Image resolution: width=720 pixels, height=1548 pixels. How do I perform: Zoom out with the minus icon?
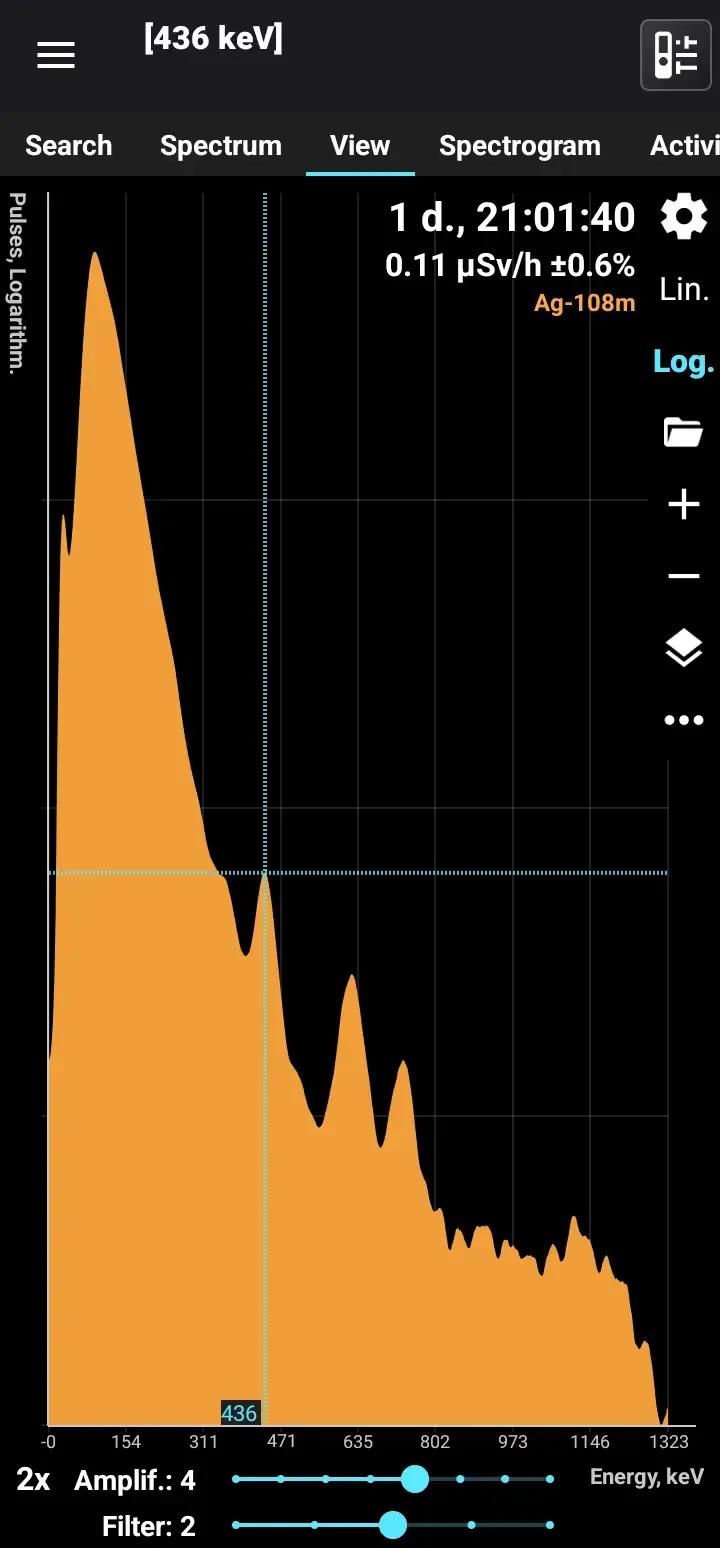684,576
